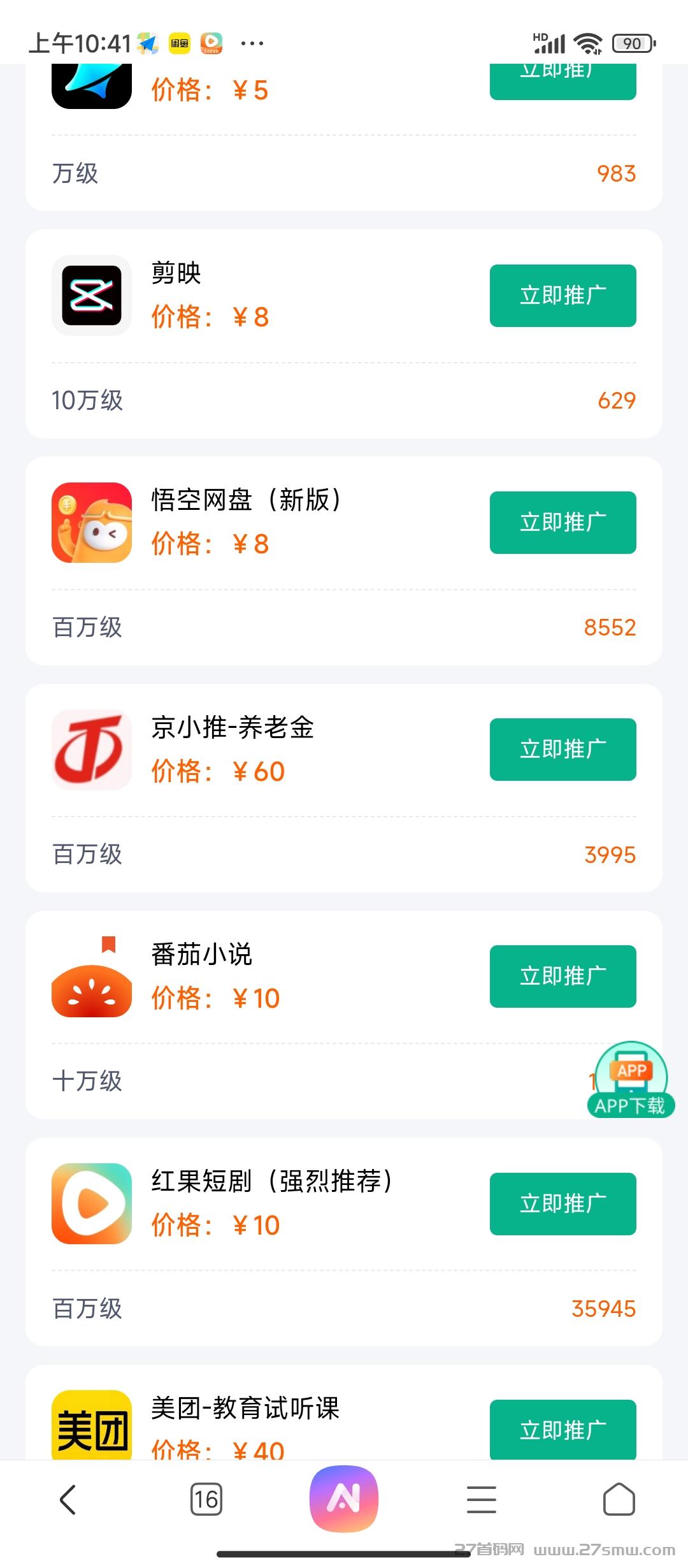Tap the colorful browser logo in bottom bar
The image size is (688, 1568).
point(344,1498)
